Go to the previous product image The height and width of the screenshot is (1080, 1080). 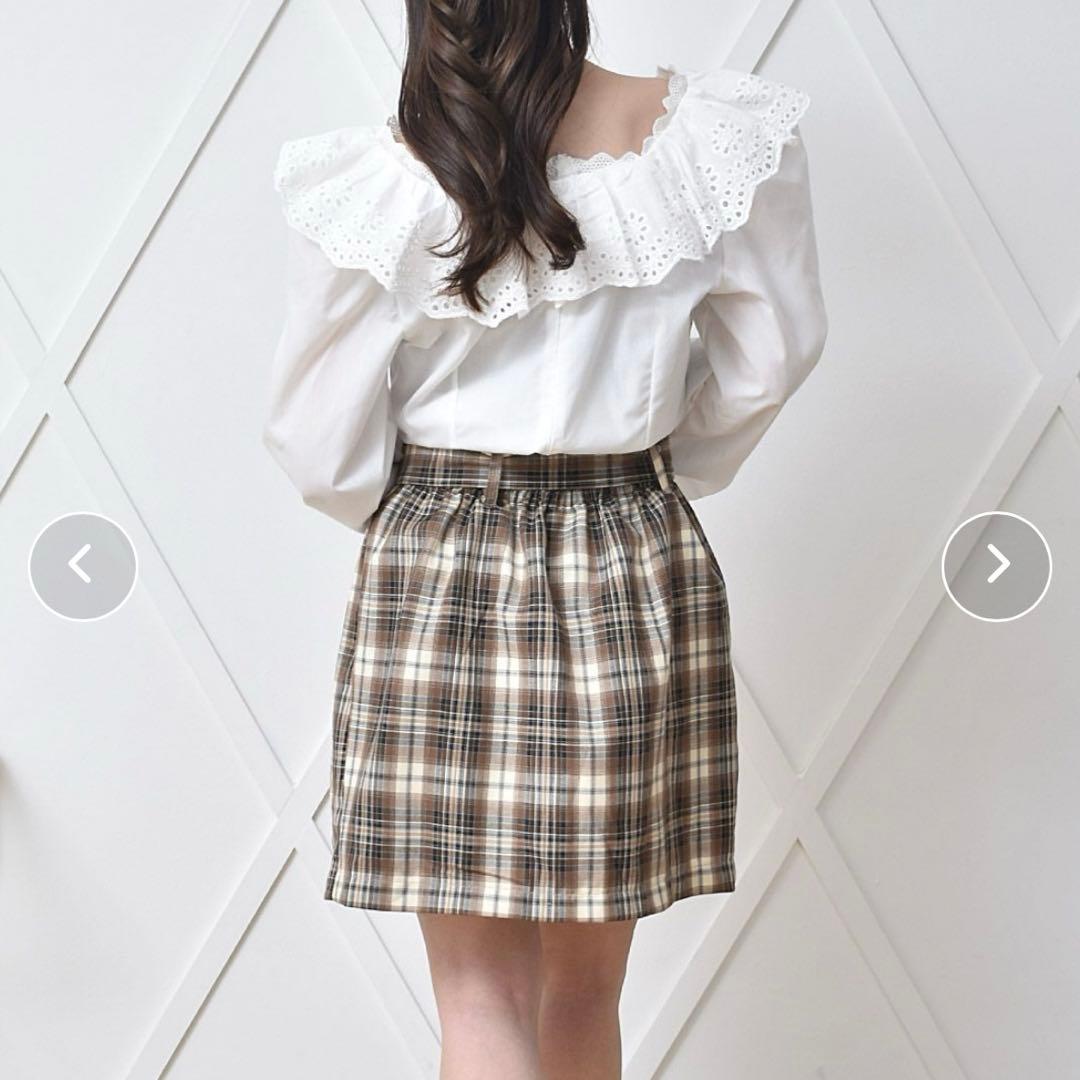tap(82, 566)
